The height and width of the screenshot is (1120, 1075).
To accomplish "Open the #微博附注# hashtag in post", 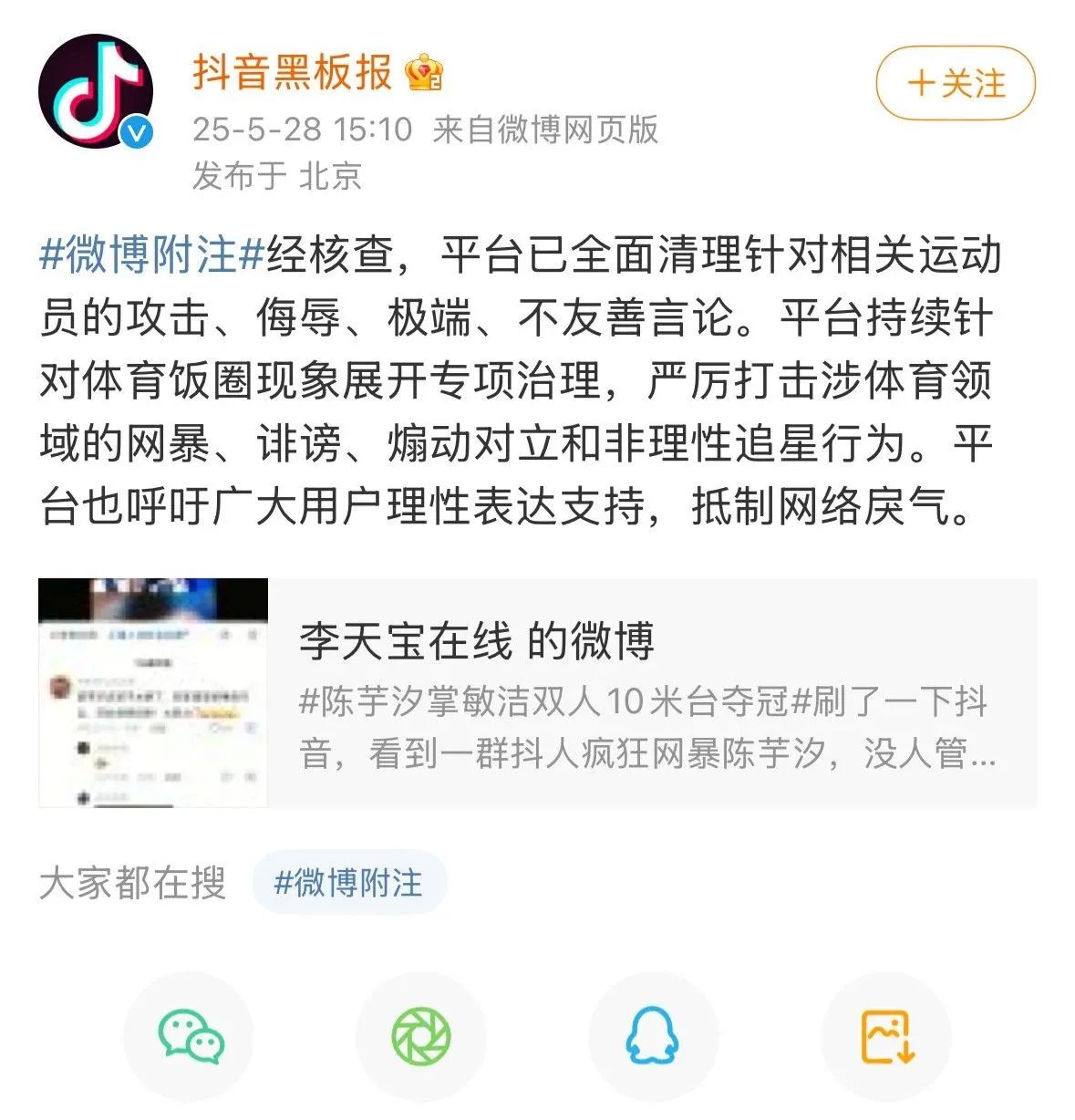I will point(152,254).
